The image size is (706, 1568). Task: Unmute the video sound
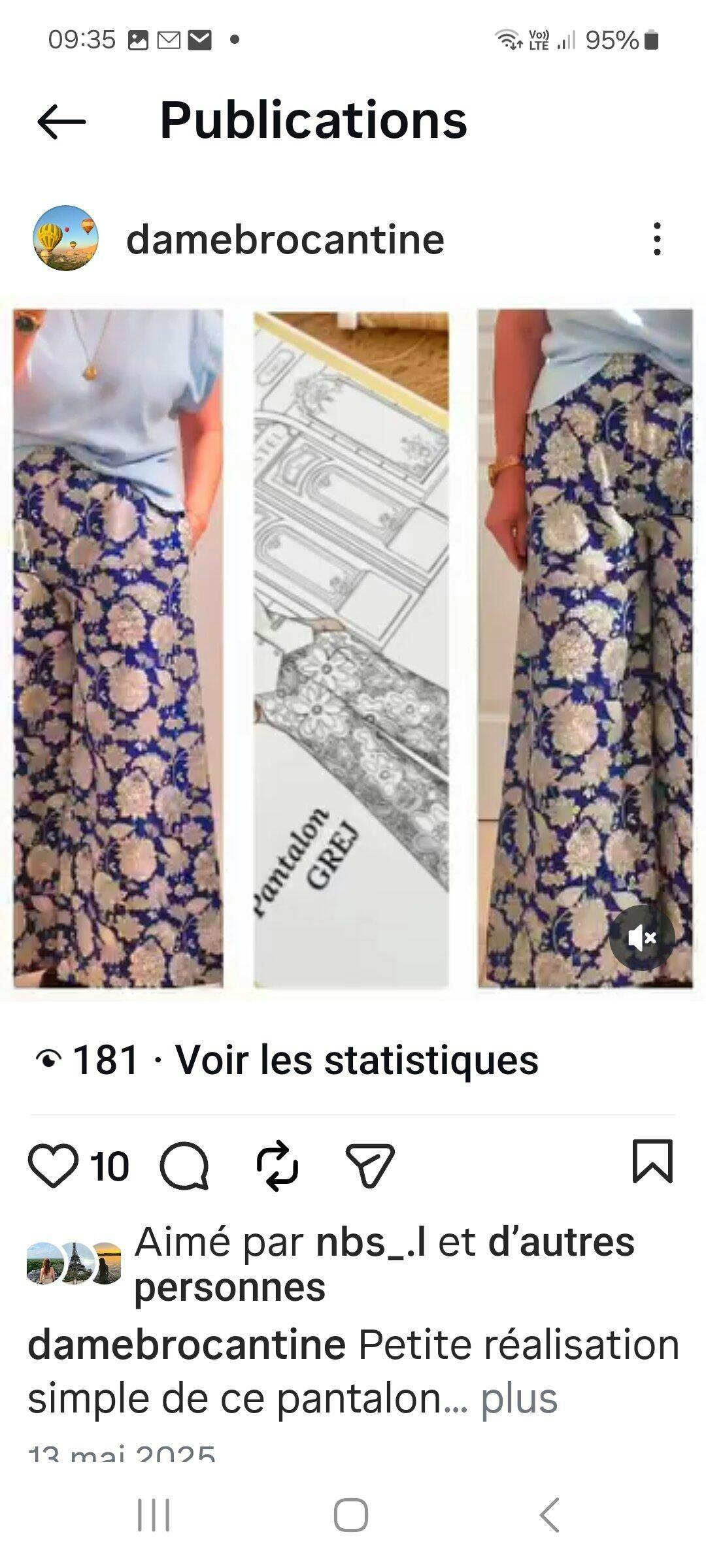click(x=641, y=938)
